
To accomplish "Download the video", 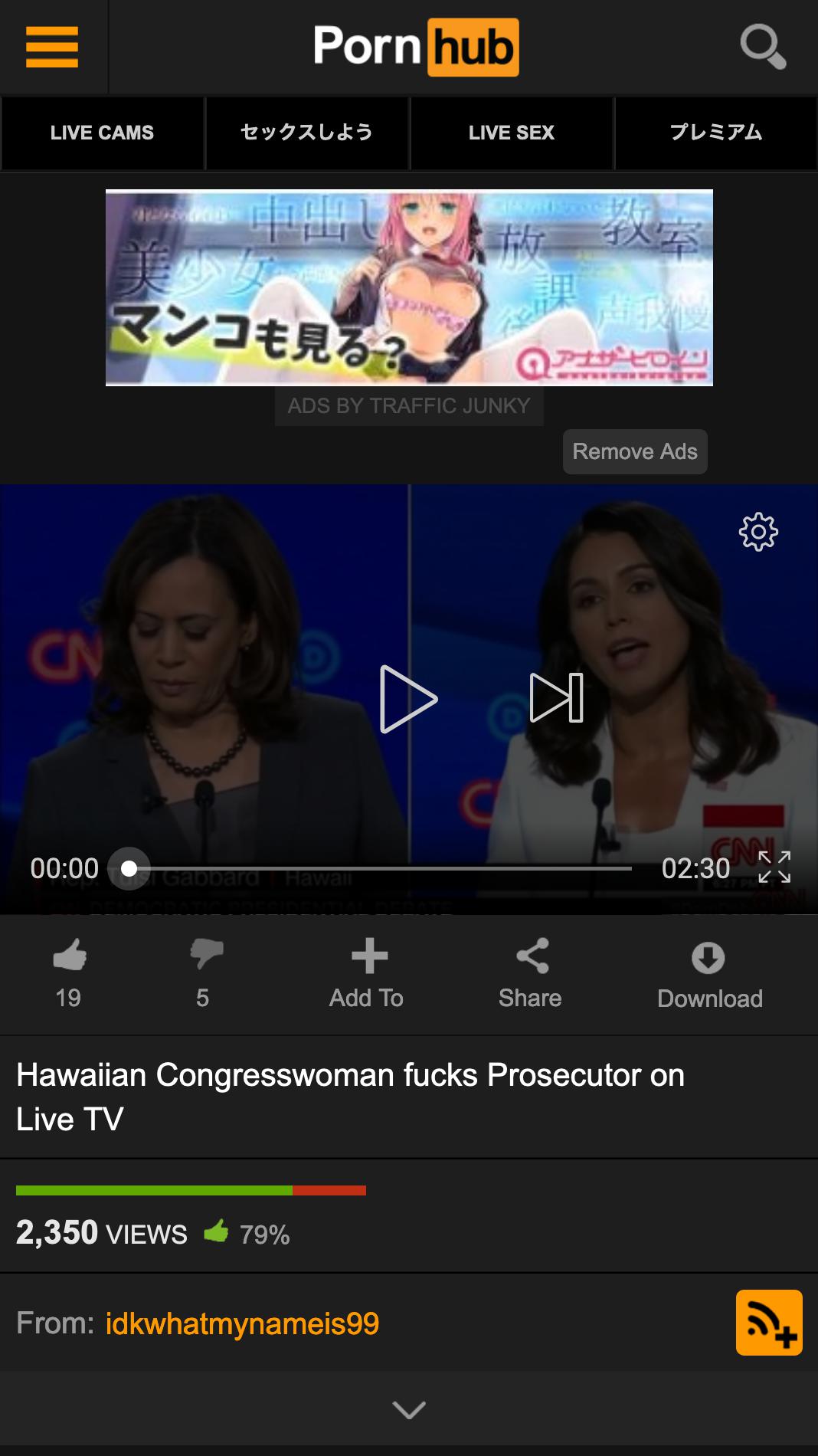I will click(x=709, y=973).
